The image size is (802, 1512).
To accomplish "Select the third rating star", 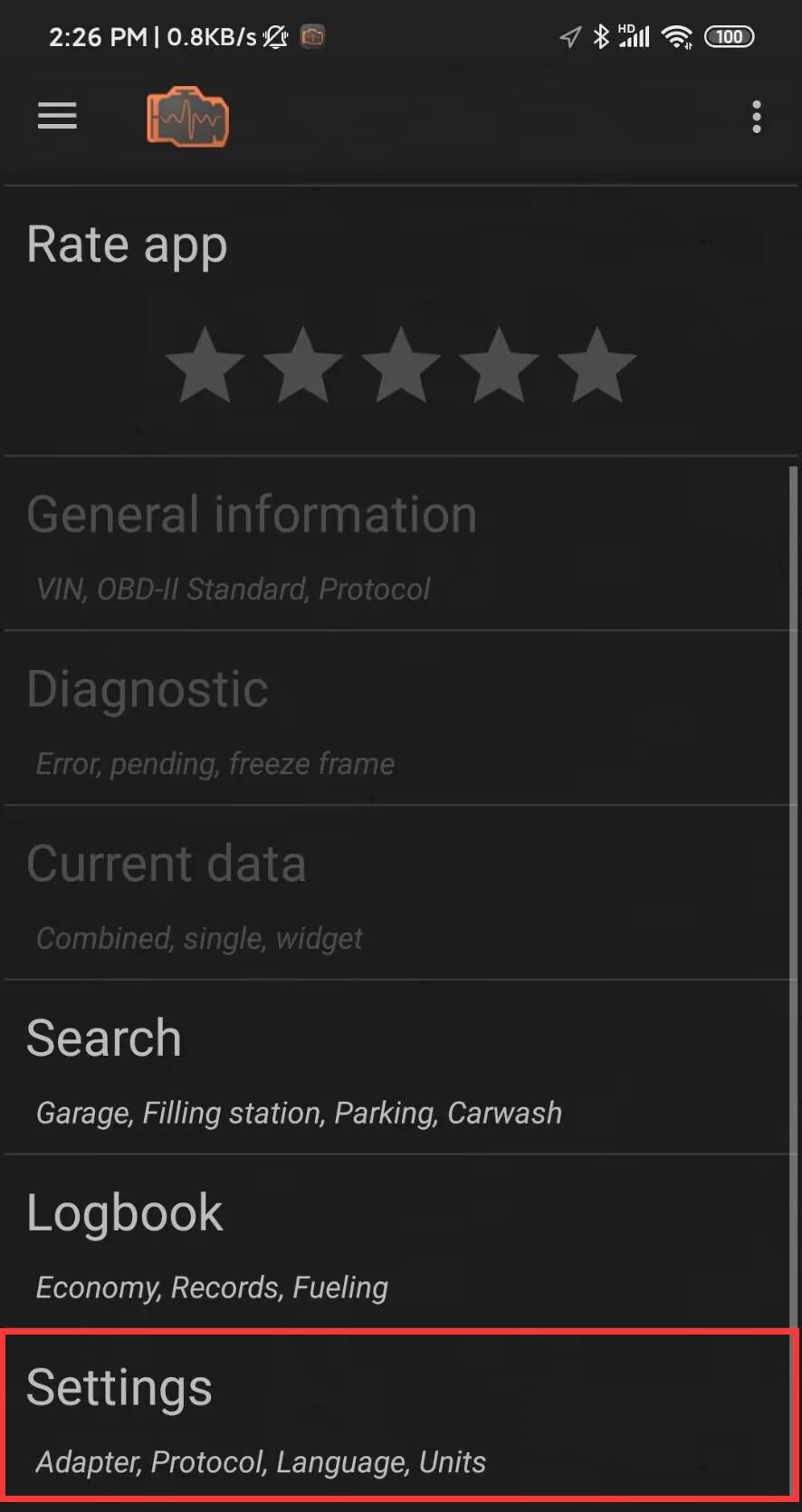I will click(401, 364).
